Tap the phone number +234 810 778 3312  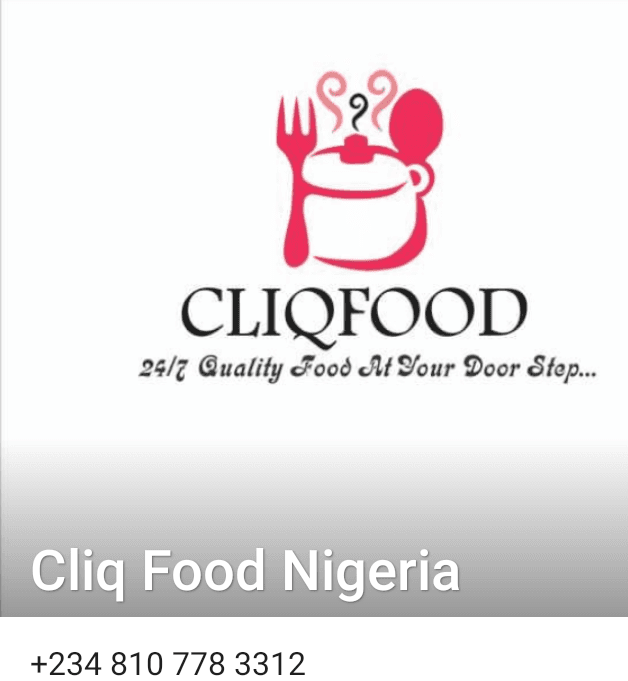pyautogui.click(x=168, y=663)
